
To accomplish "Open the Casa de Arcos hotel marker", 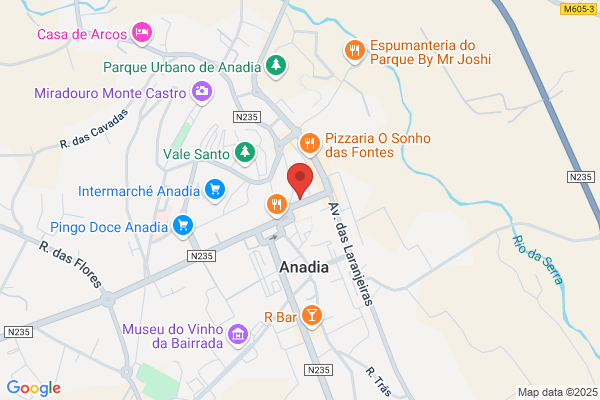I will (x=142, y=33).
